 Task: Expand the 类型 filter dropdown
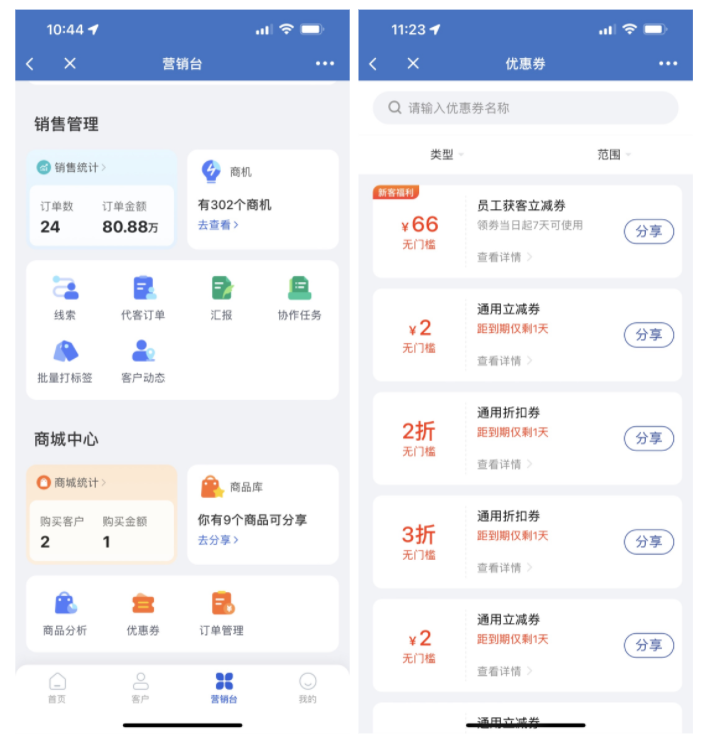pyautogui.click(x=446, y=155)
